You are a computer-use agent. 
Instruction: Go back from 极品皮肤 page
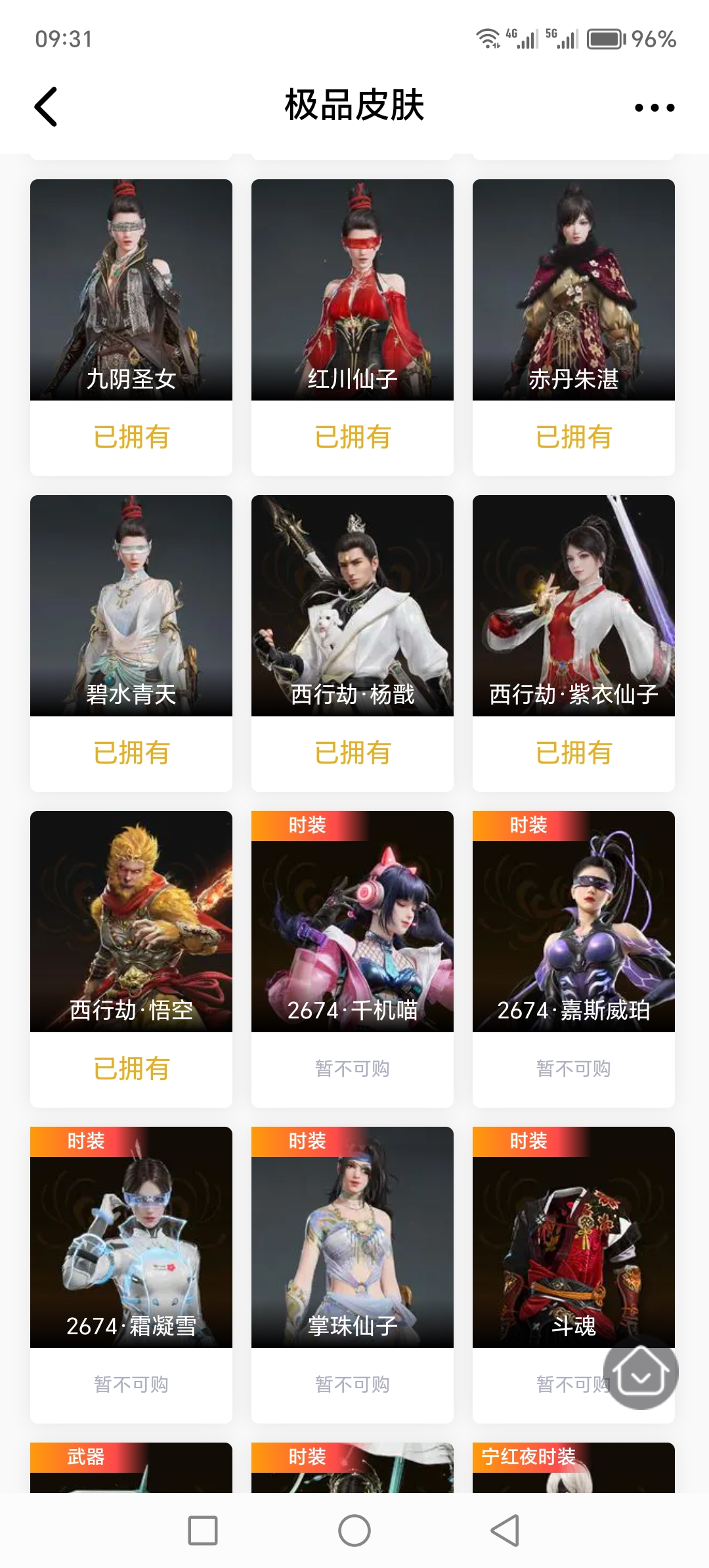[46, 106]
